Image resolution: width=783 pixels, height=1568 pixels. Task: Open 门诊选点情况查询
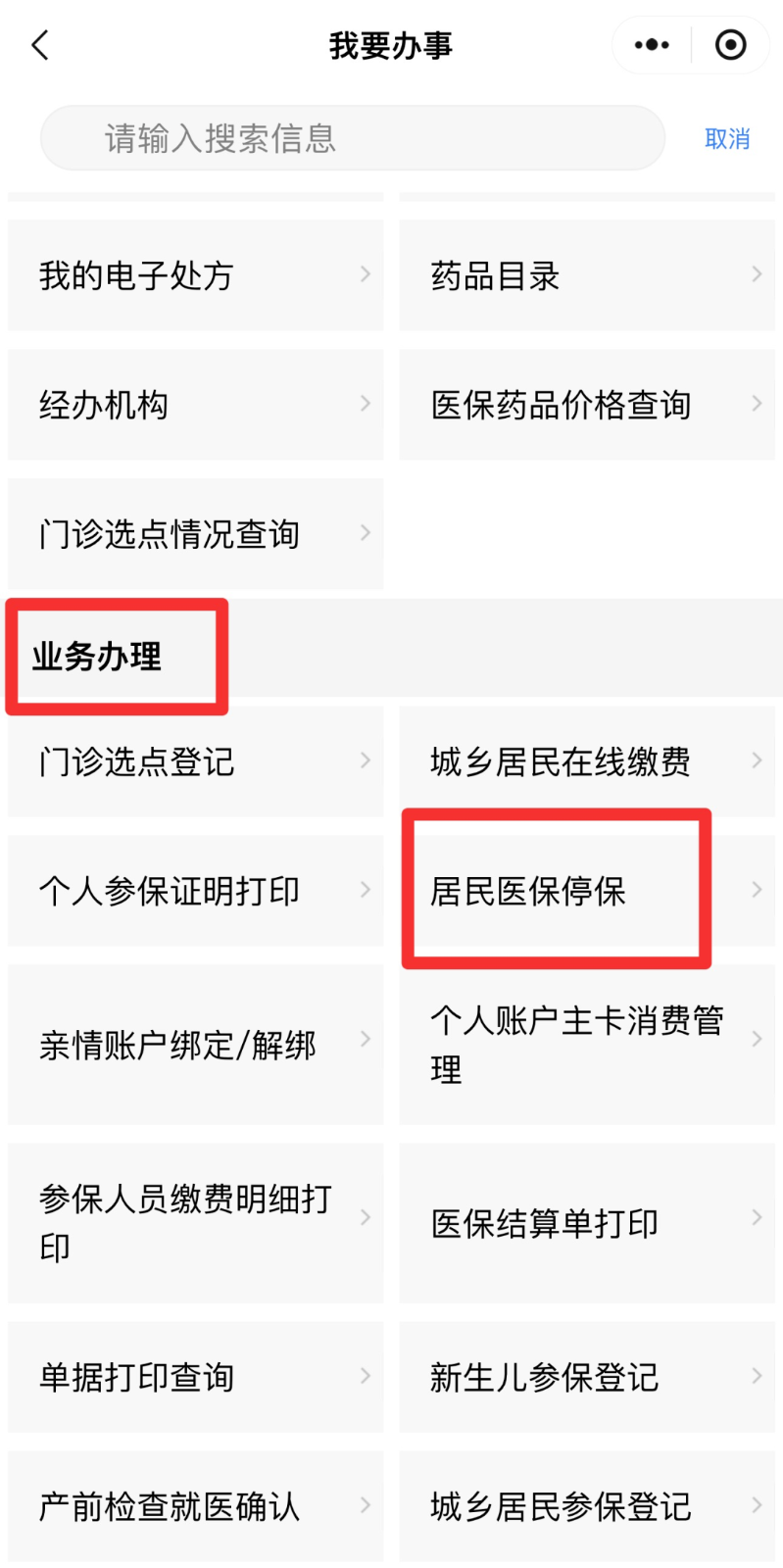tap(195, 534)
